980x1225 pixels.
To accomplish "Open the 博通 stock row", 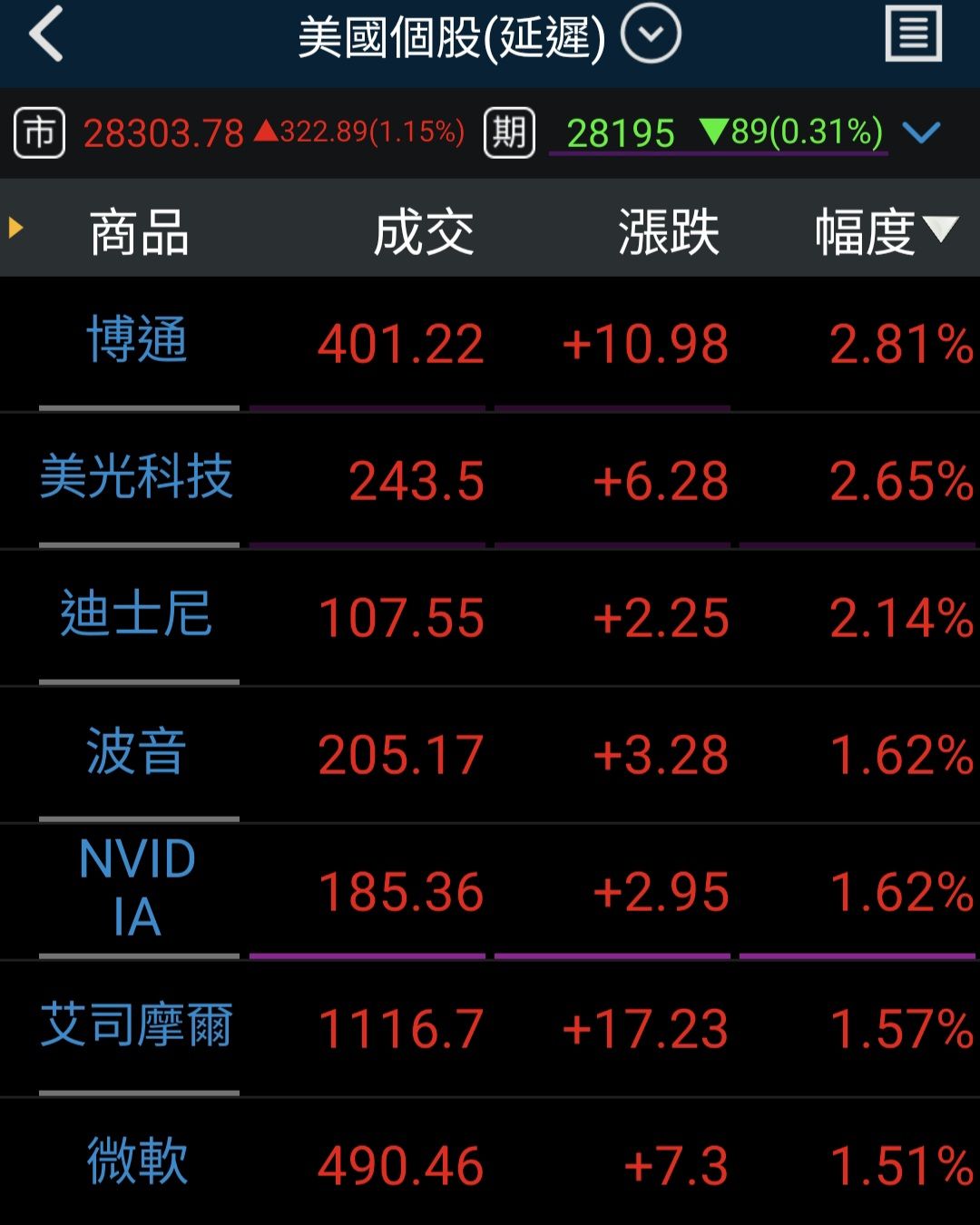I will 490,344.
